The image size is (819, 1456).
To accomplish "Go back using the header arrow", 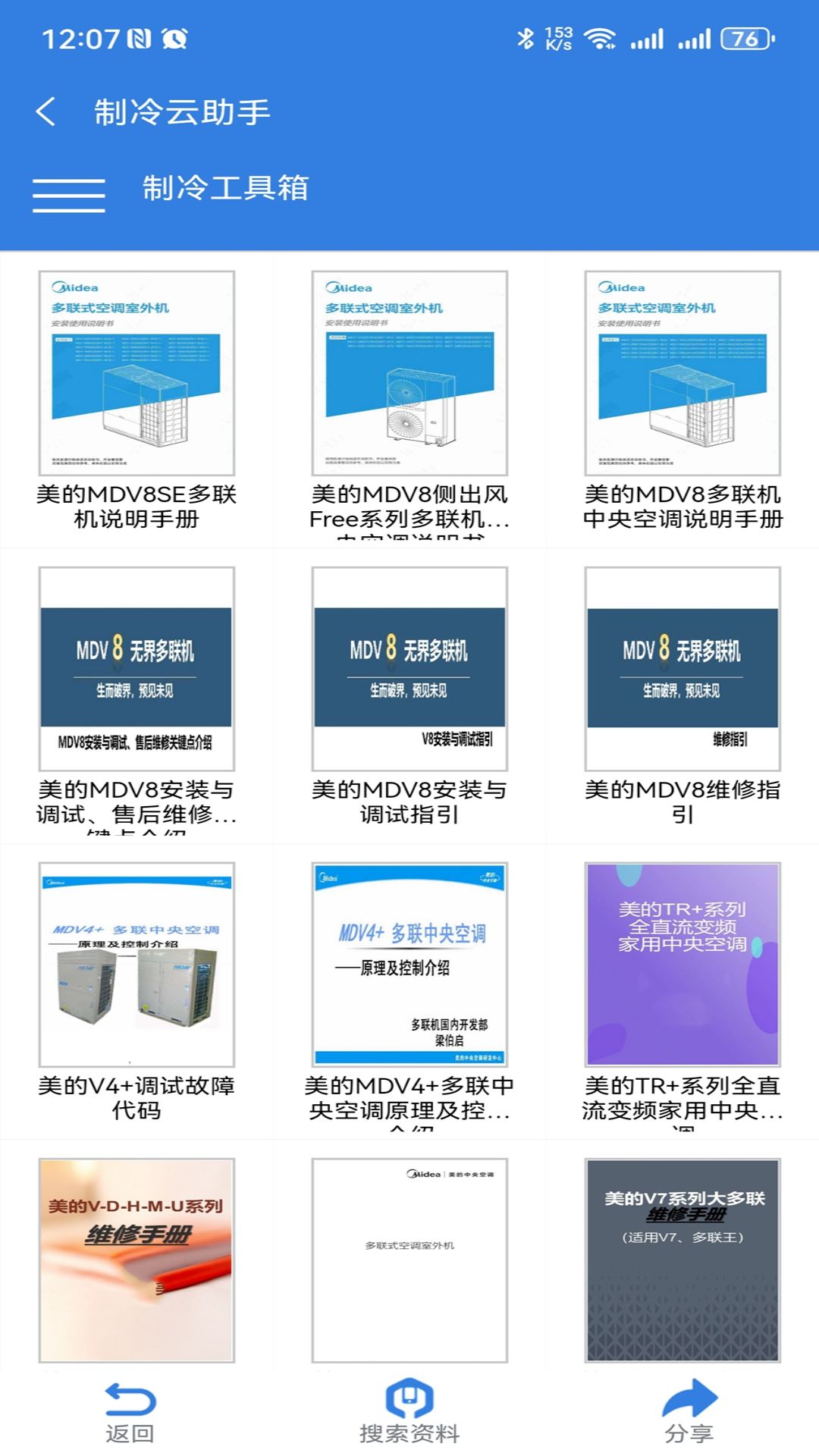I will point(46,111).
